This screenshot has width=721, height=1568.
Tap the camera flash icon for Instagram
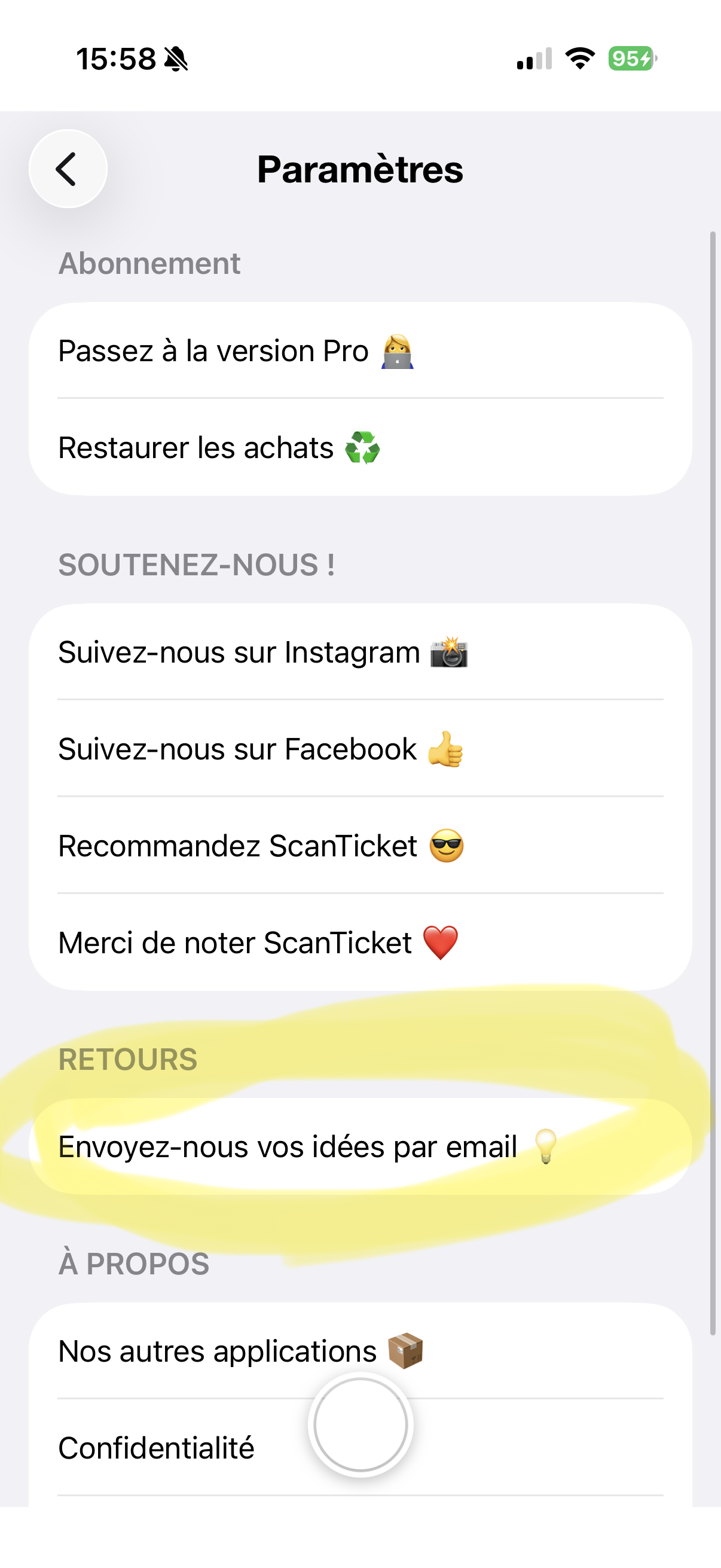tap(447, 652)
